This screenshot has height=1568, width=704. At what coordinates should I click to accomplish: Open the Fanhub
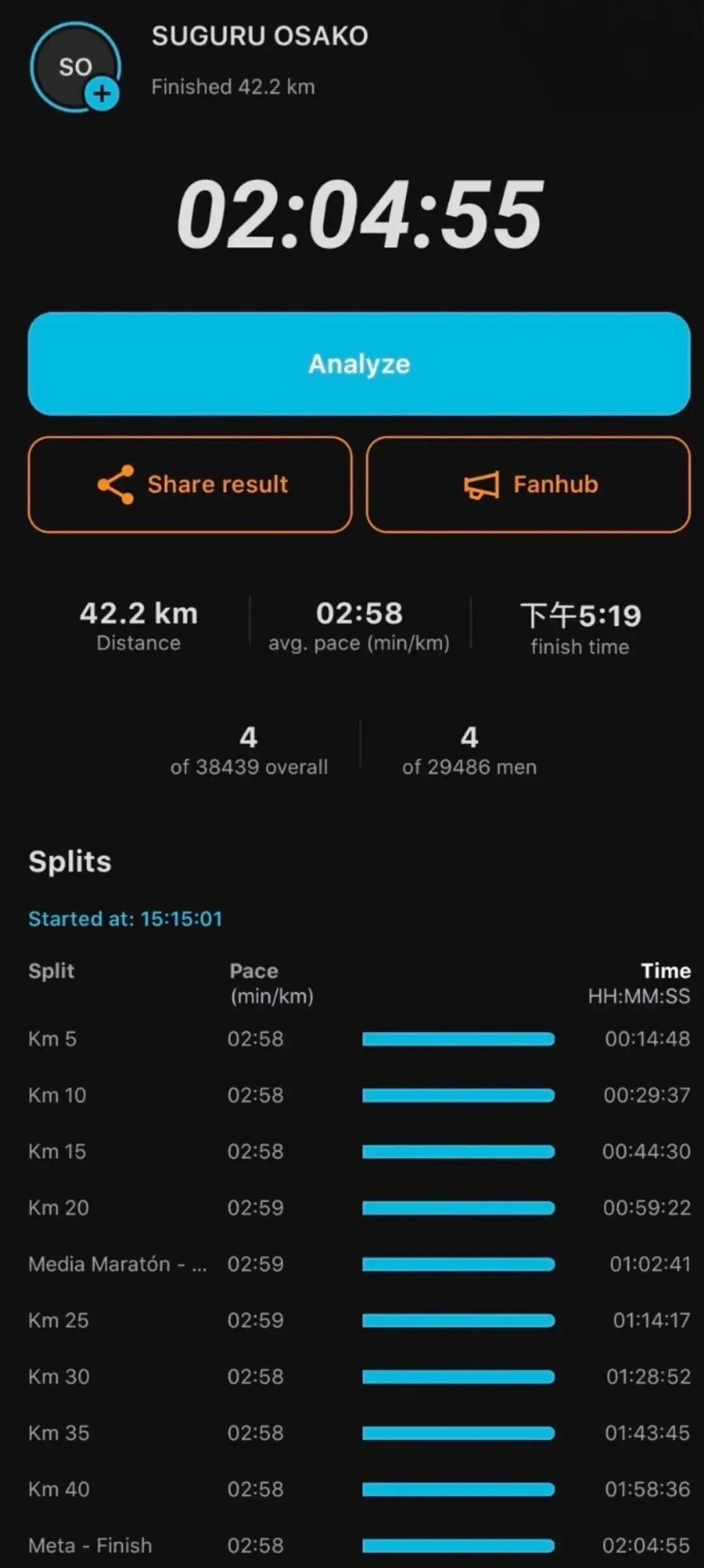528,484
